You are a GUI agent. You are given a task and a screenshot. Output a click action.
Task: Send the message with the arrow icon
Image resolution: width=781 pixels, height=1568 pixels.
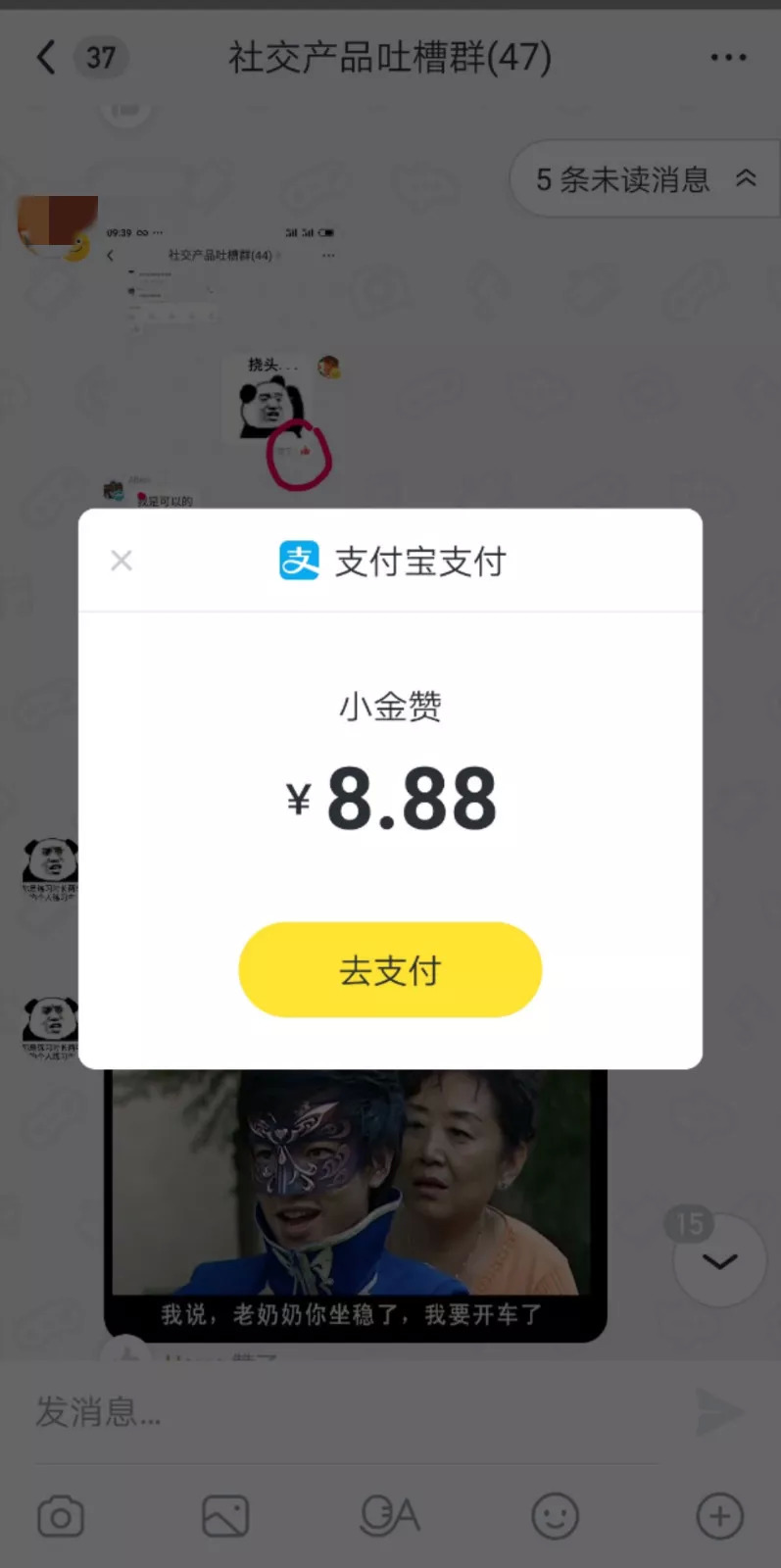coord(720,1412)
